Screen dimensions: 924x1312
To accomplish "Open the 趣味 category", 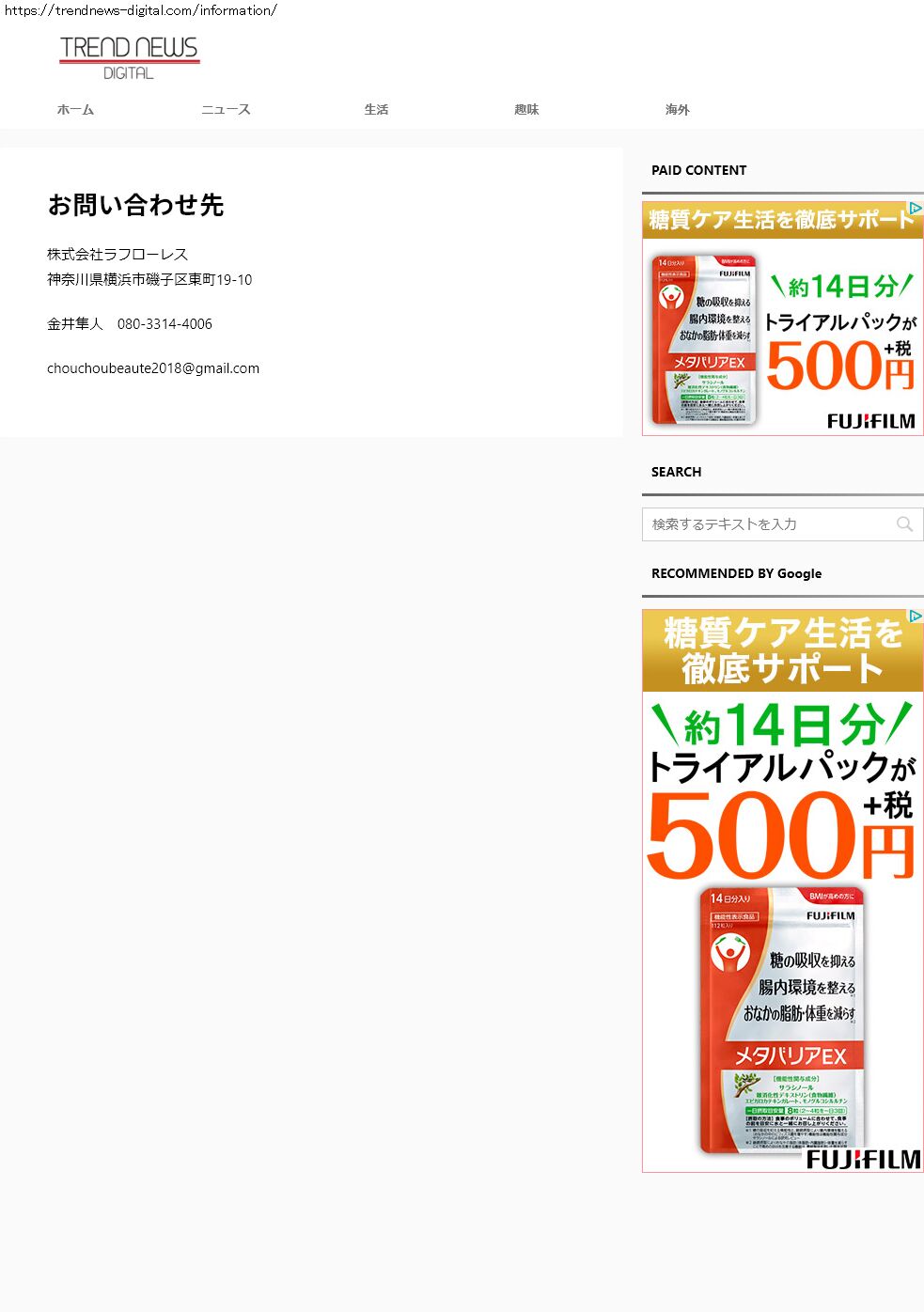I will pyautogui.click(x=526, y=110).
